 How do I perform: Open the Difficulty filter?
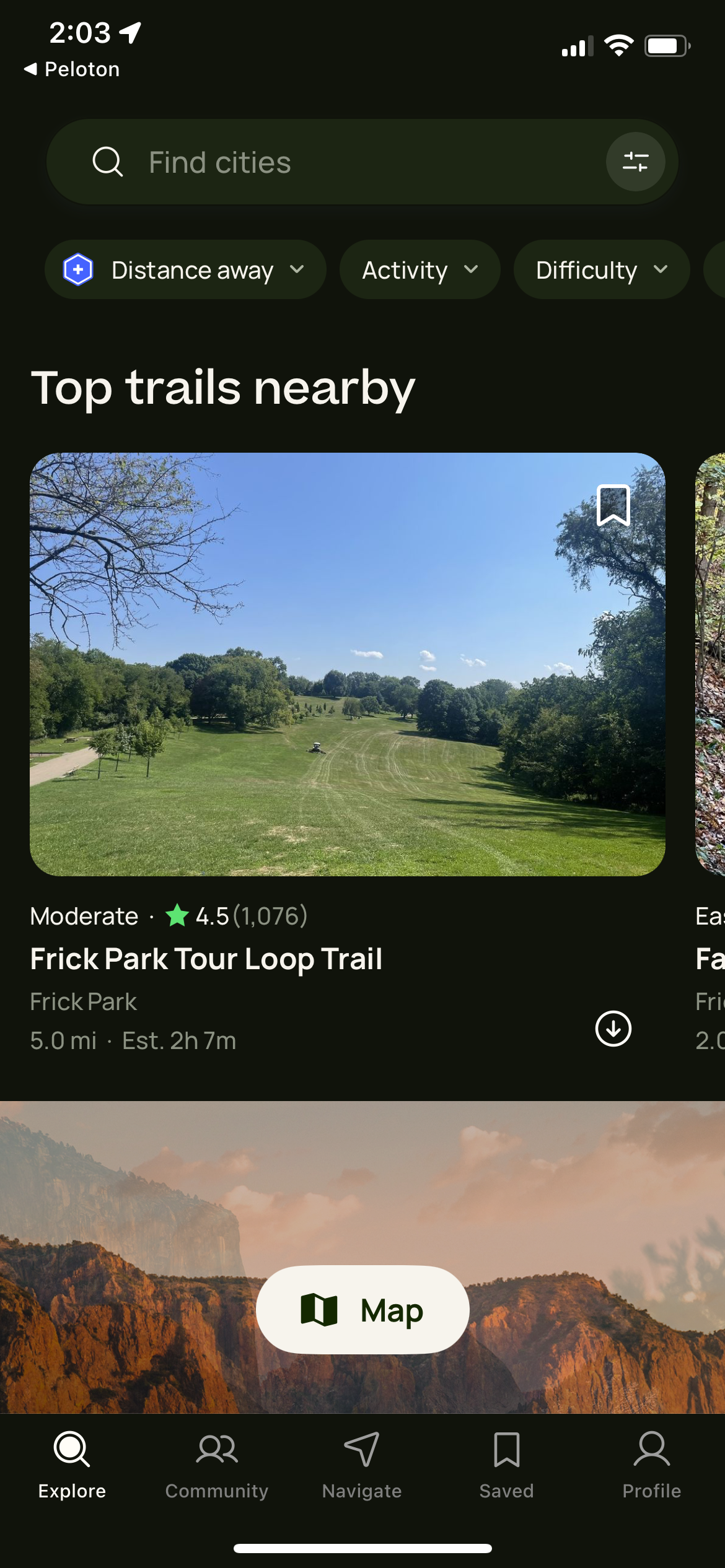(601, 269)
